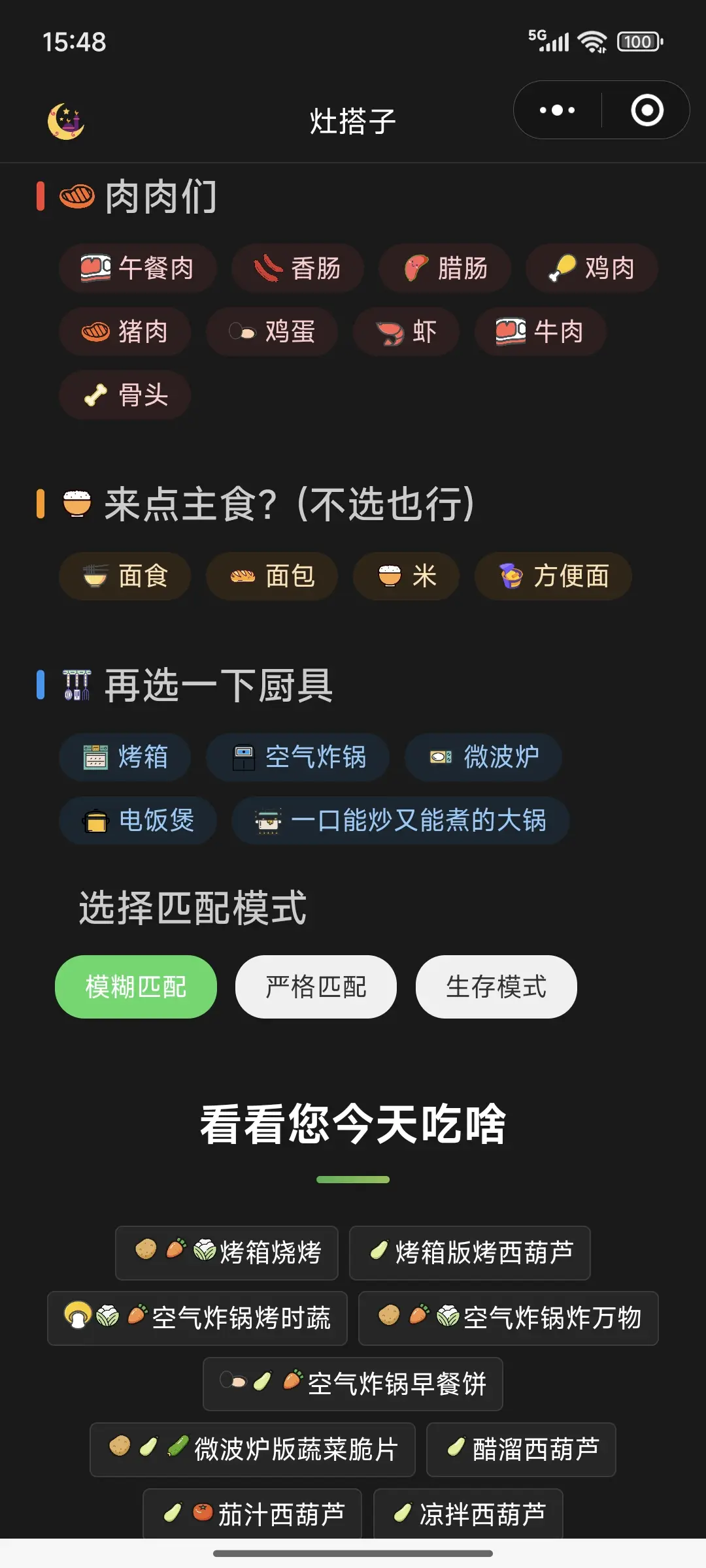Select 牛肉 as an ingredient
The height and width of the screenshot is (1568, 706).
540,332
